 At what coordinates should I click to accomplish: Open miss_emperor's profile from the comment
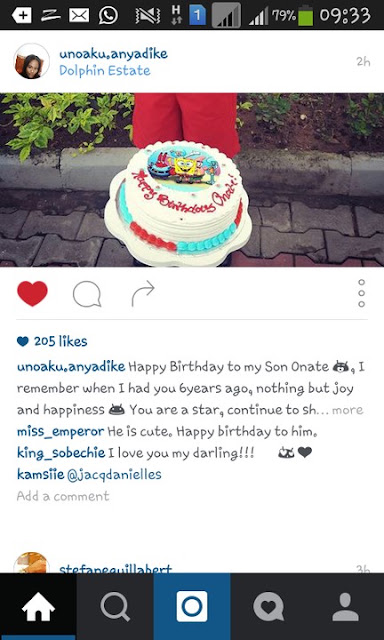(60, 432)
